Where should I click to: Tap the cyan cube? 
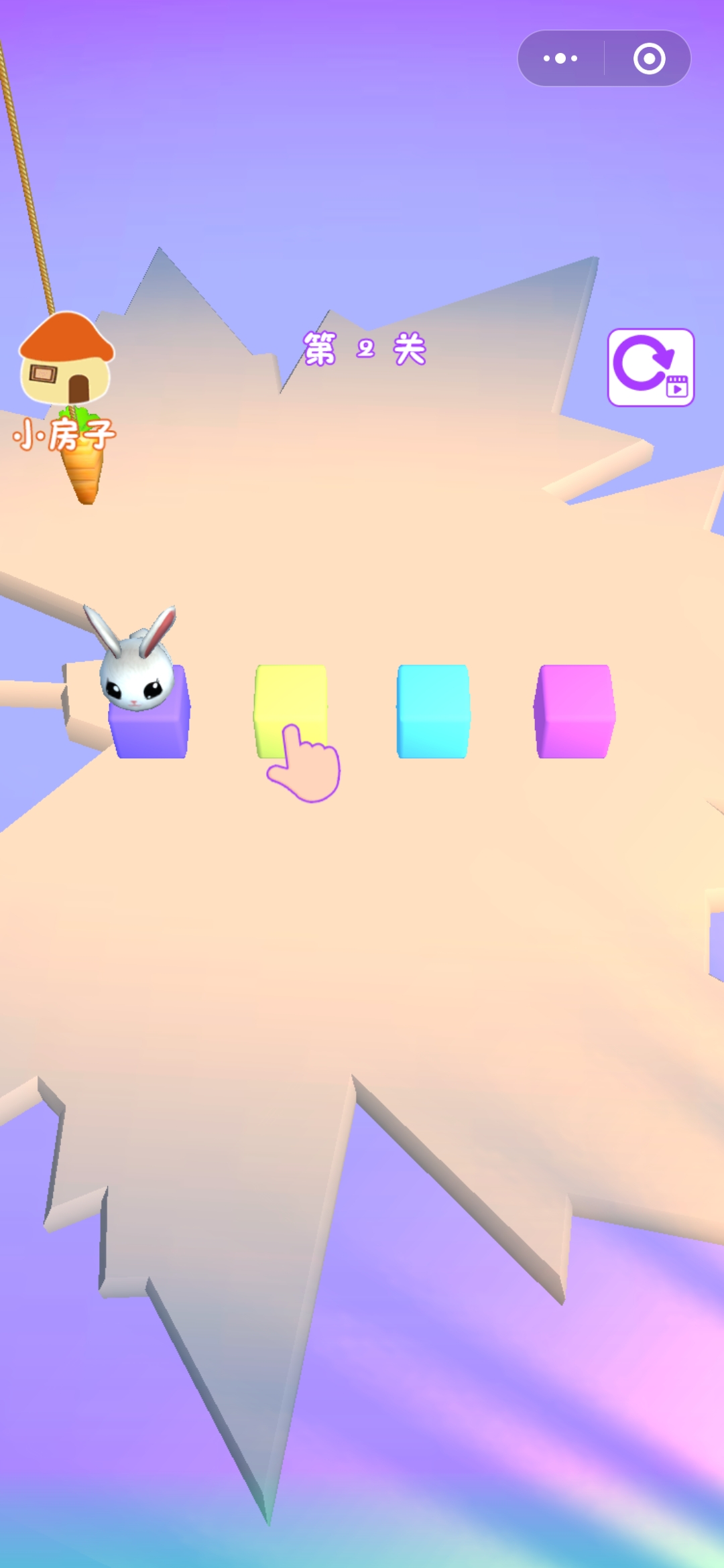pos(433,710)
